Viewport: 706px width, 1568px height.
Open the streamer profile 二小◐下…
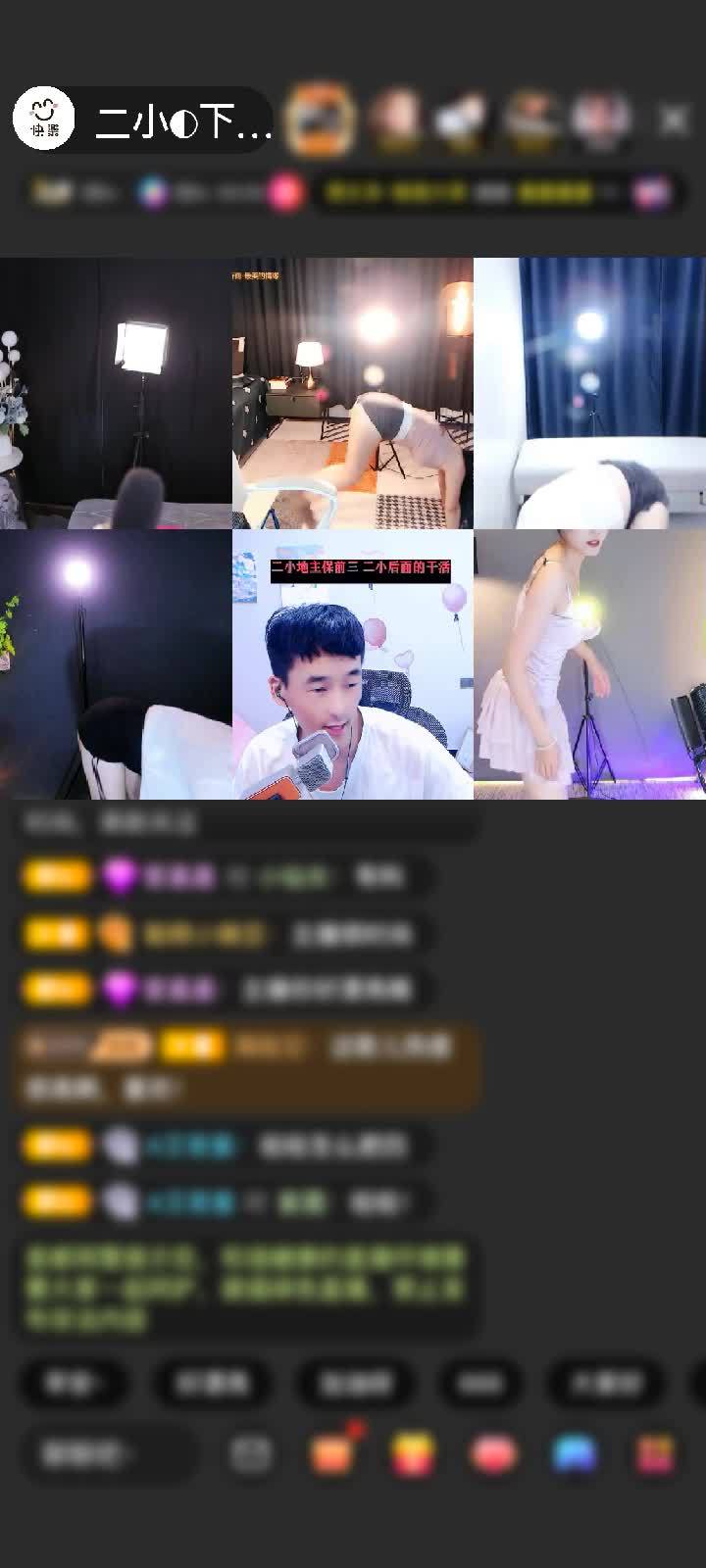pos(181,122)
